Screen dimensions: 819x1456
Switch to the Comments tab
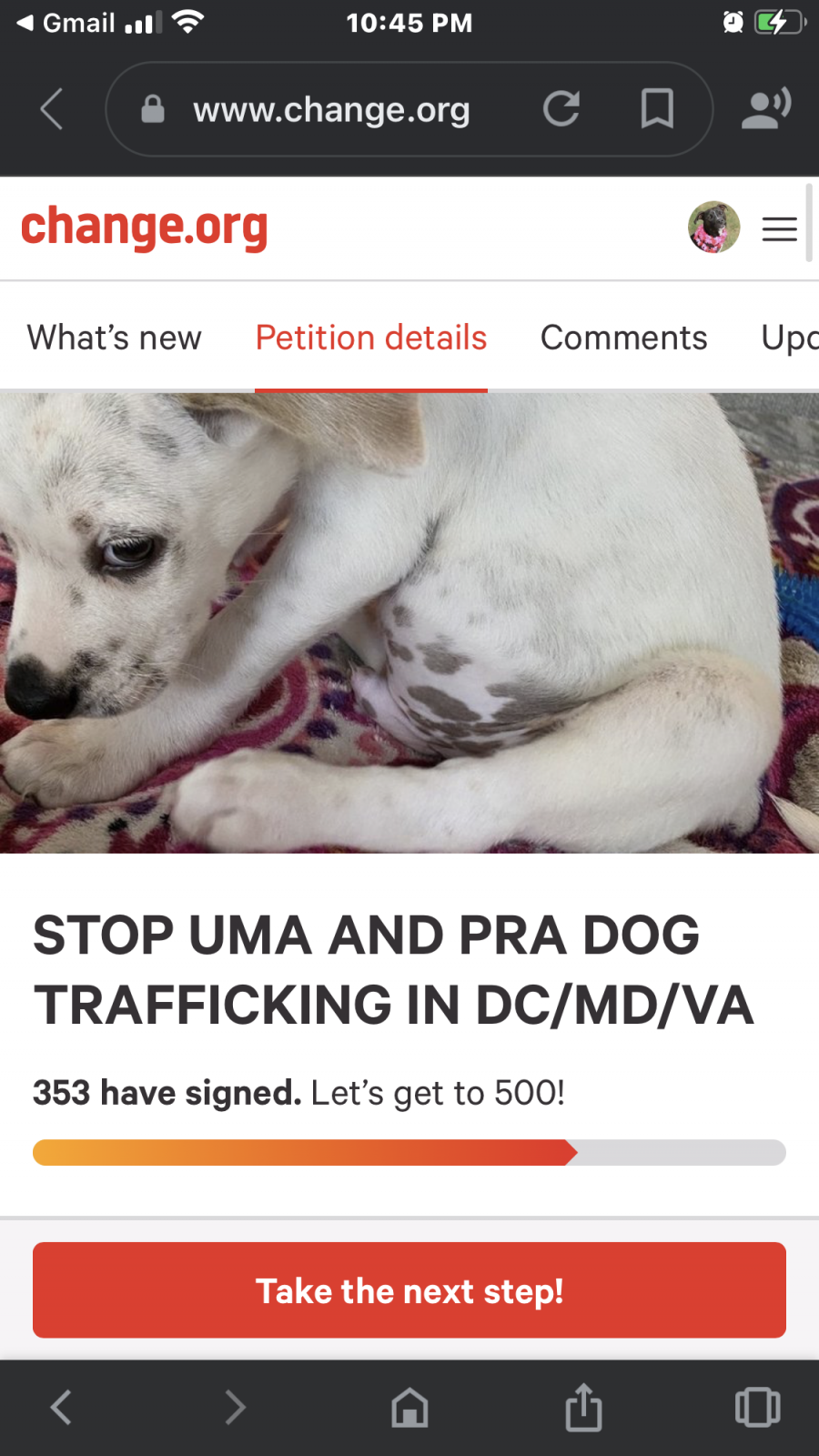click(x=624, y=338)
